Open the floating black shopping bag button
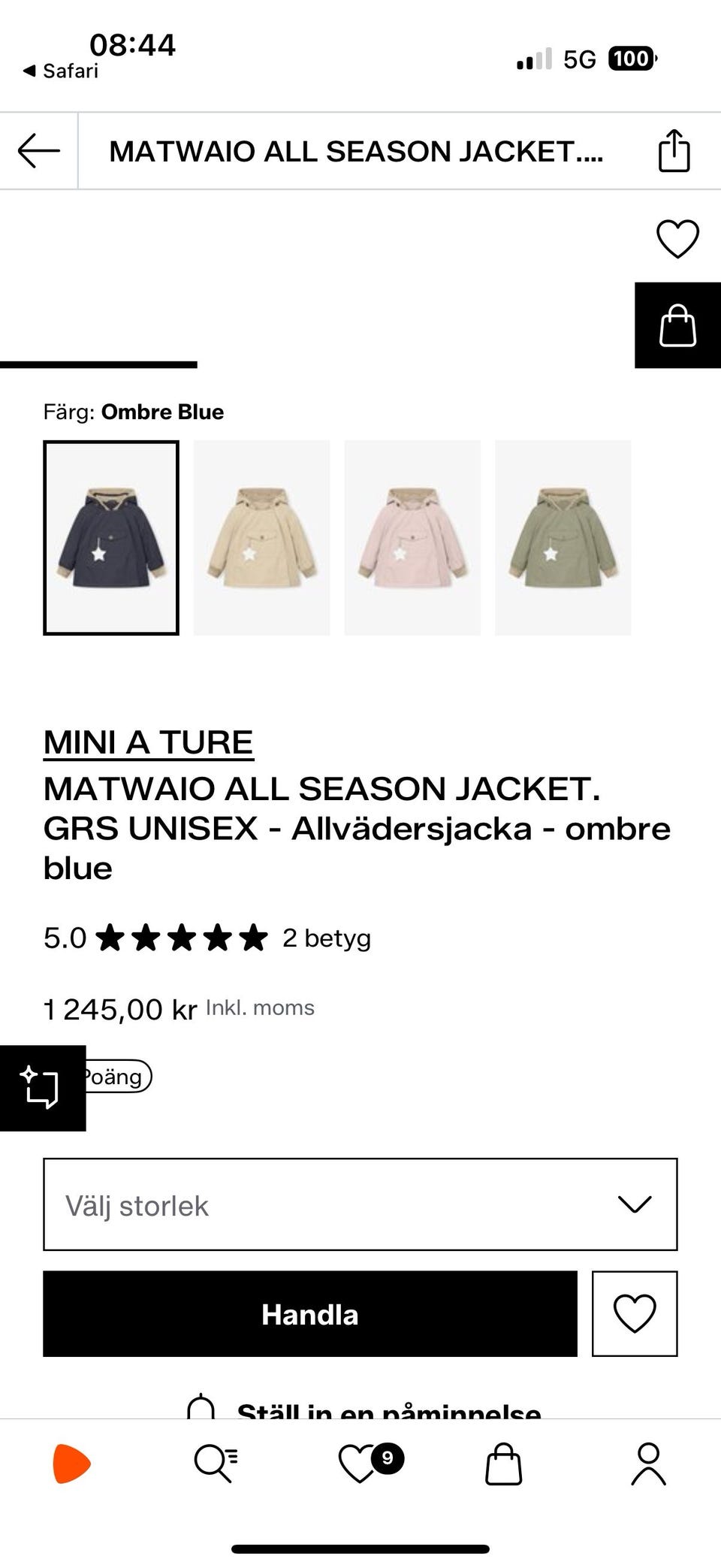The height and width of the screenshot is (1568, 721). 677,325
